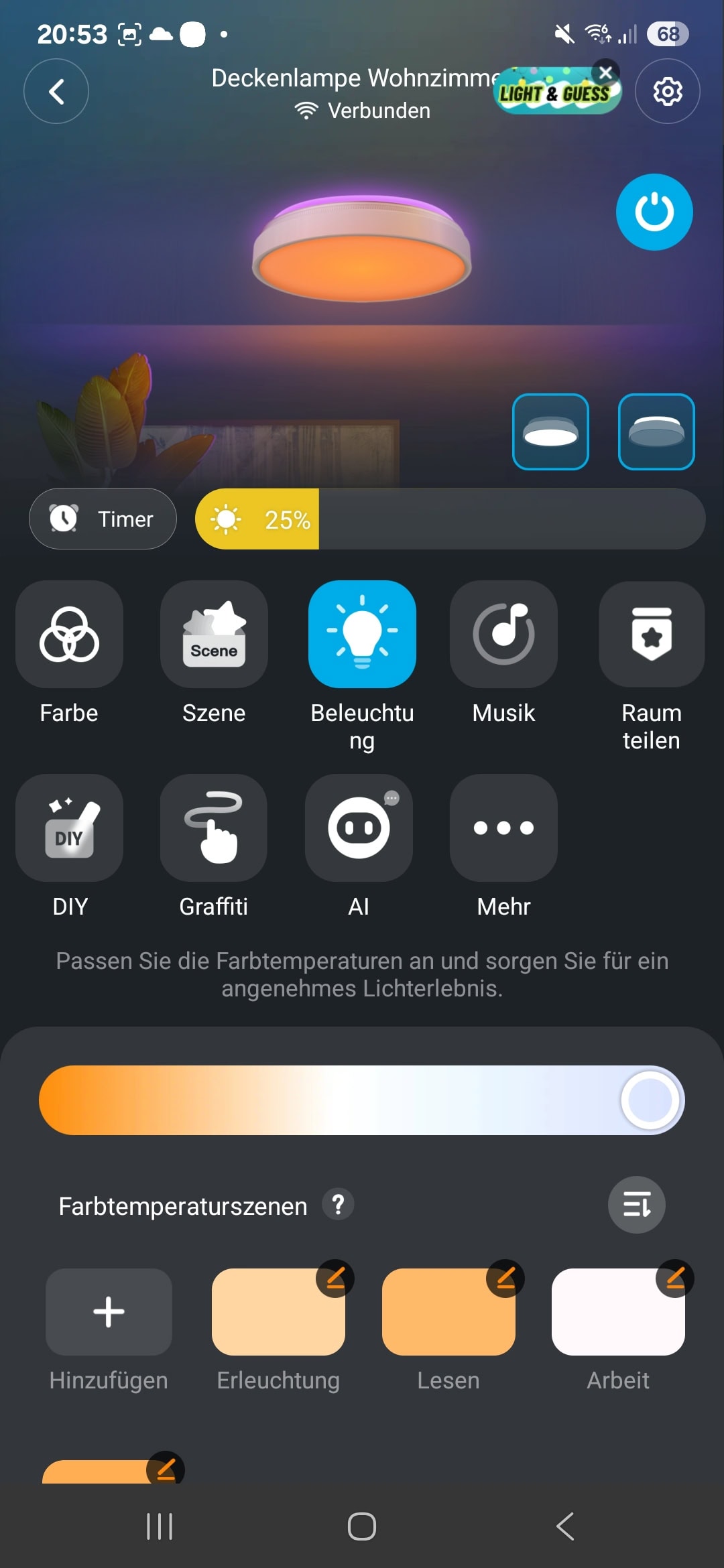Screen dimensions: 724x1568
Task: Open Raum teilen
Action: pos(652,634)
